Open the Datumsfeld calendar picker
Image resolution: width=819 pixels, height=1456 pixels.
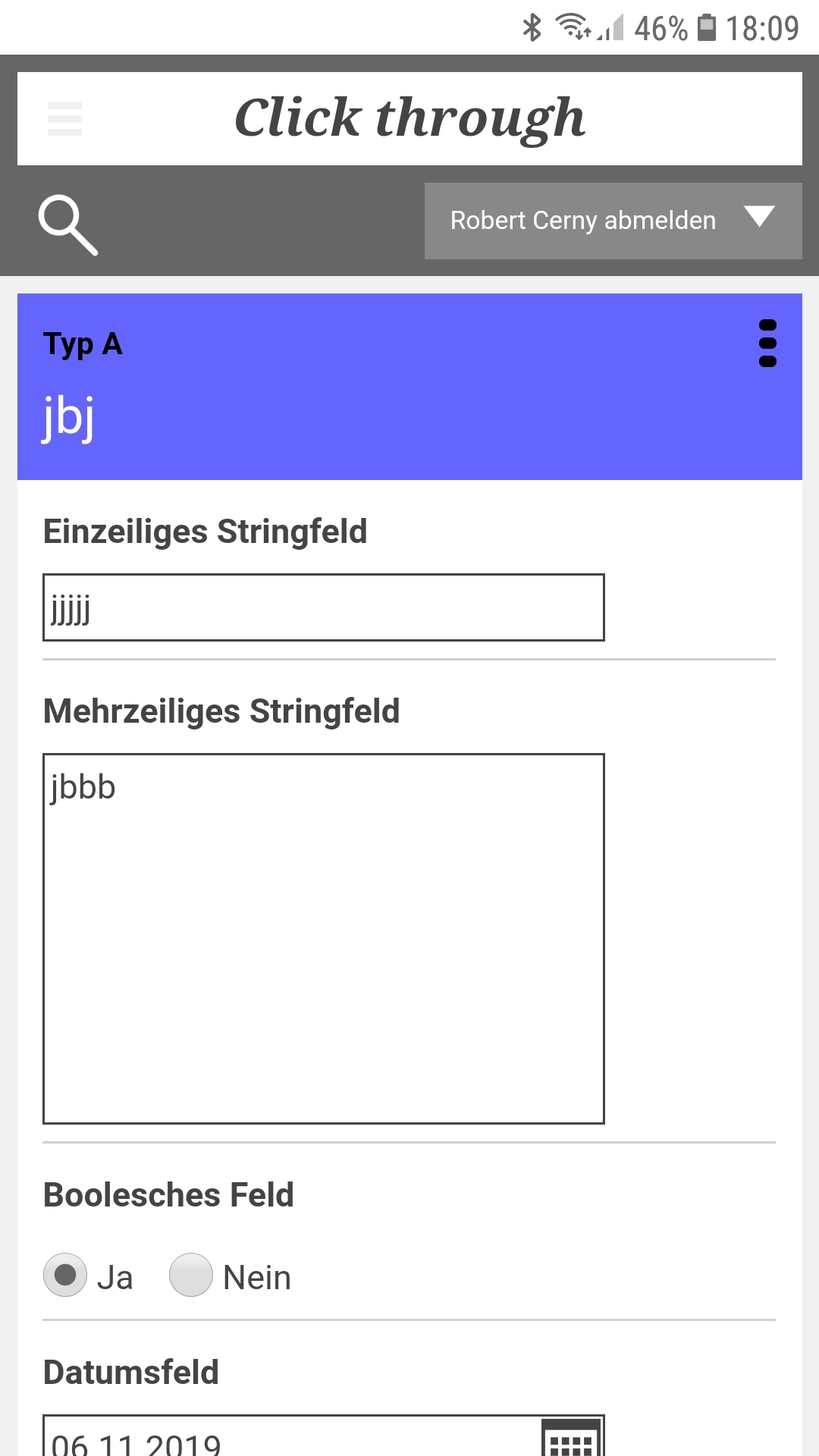(x=572, y=1439)
